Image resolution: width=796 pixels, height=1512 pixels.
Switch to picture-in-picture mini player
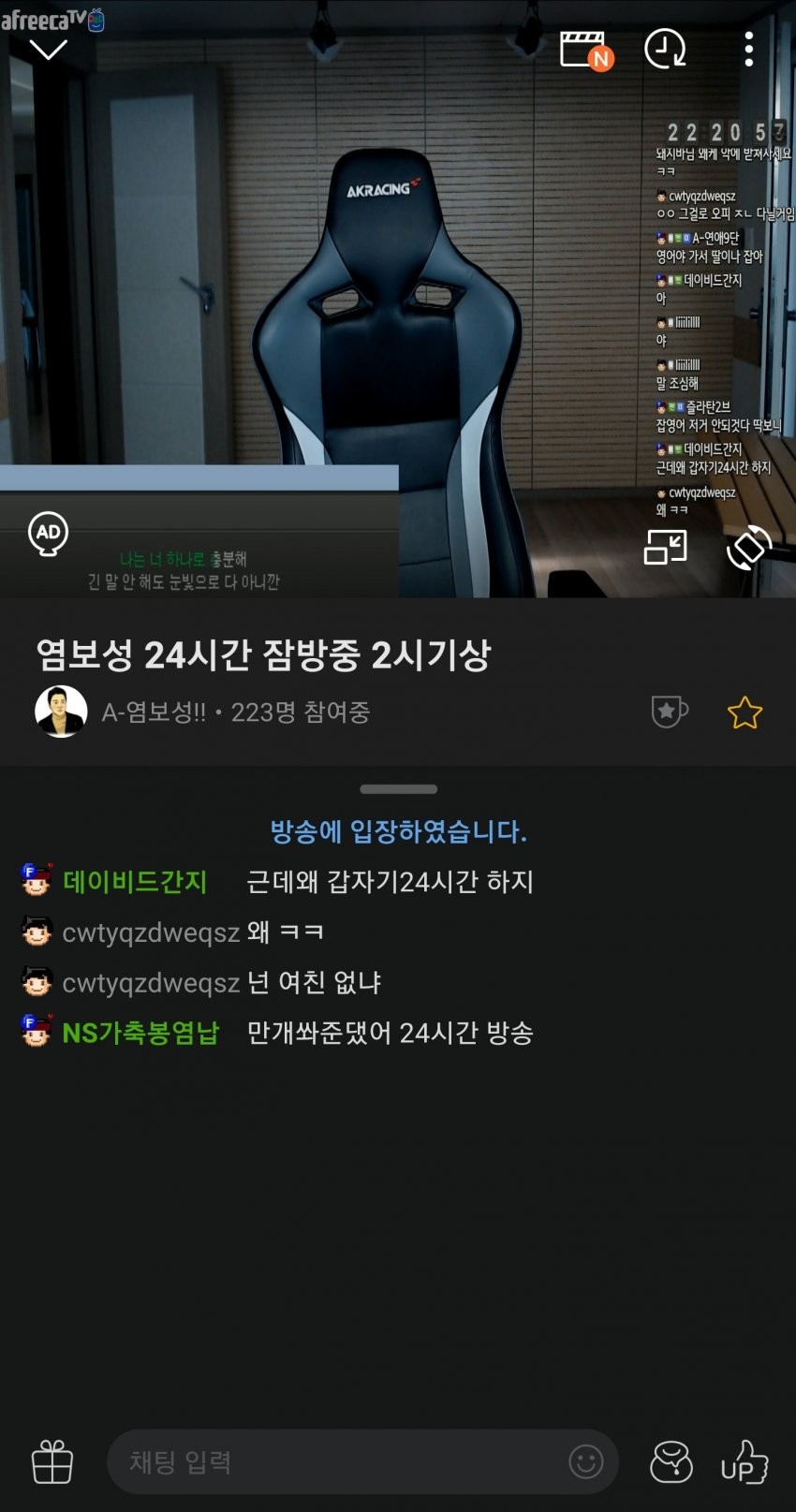coord(666,548)
